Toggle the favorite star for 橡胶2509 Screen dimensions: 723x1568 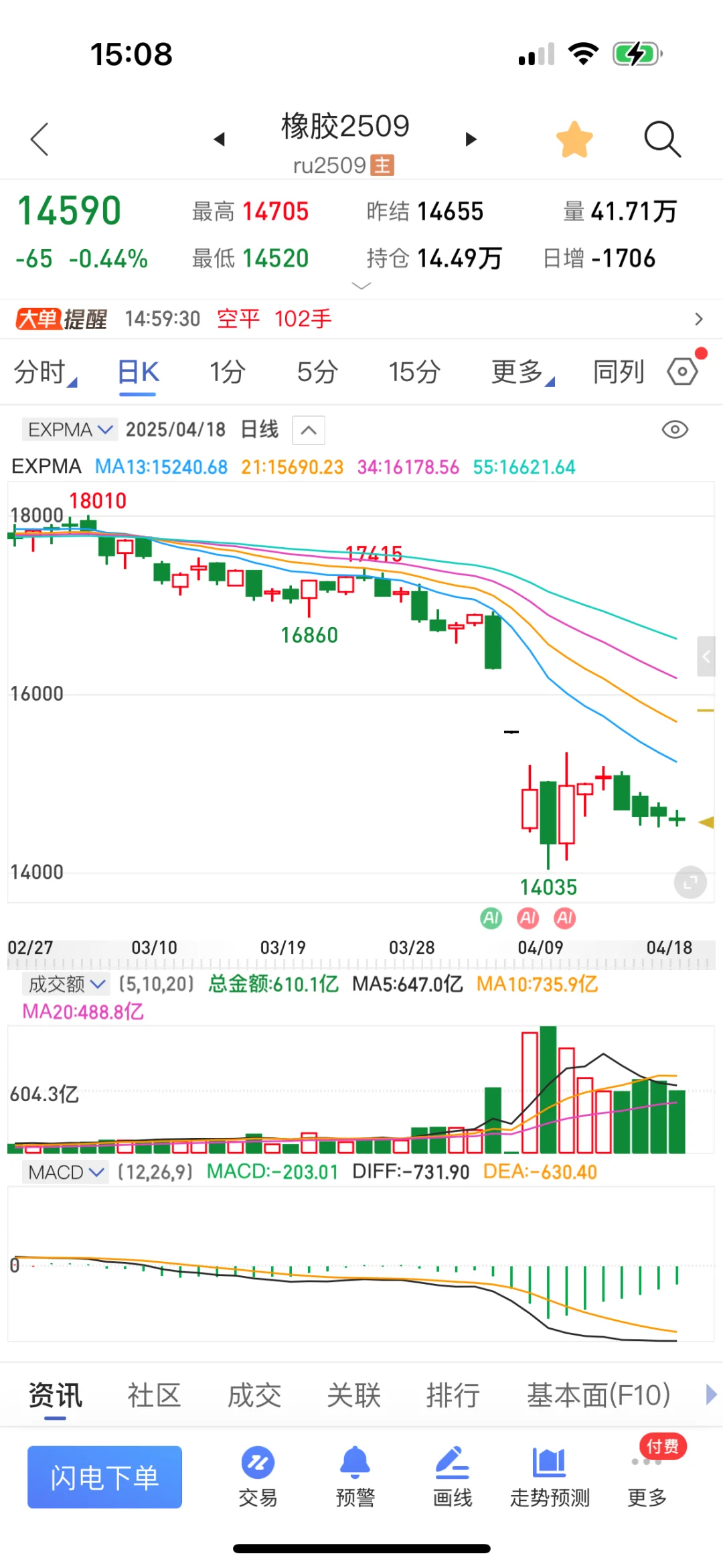click(x=574, y=139)
